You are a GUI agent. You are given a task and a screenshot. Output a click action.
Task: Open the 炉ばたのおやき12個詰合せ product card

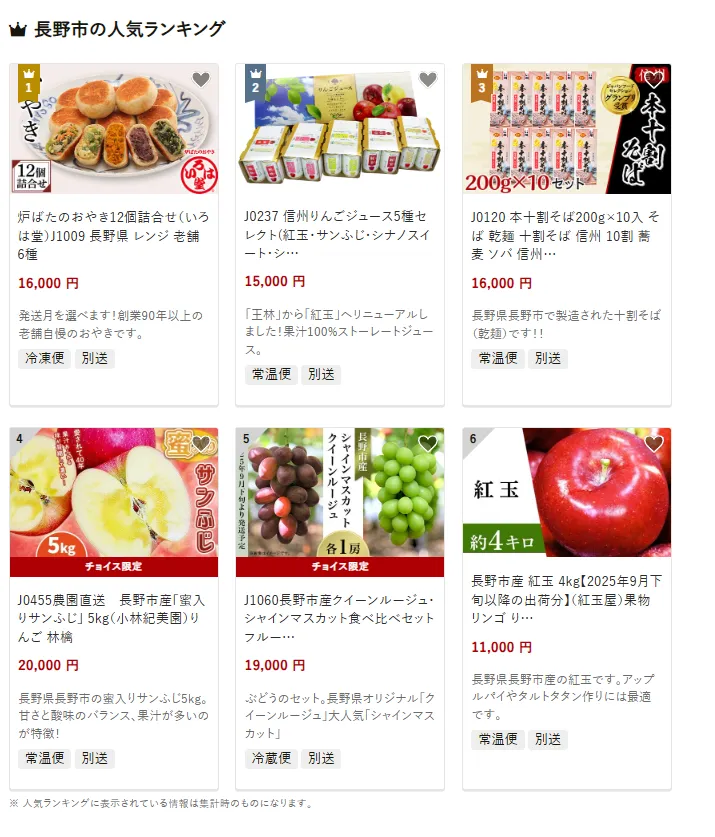[x=113, y=234]
